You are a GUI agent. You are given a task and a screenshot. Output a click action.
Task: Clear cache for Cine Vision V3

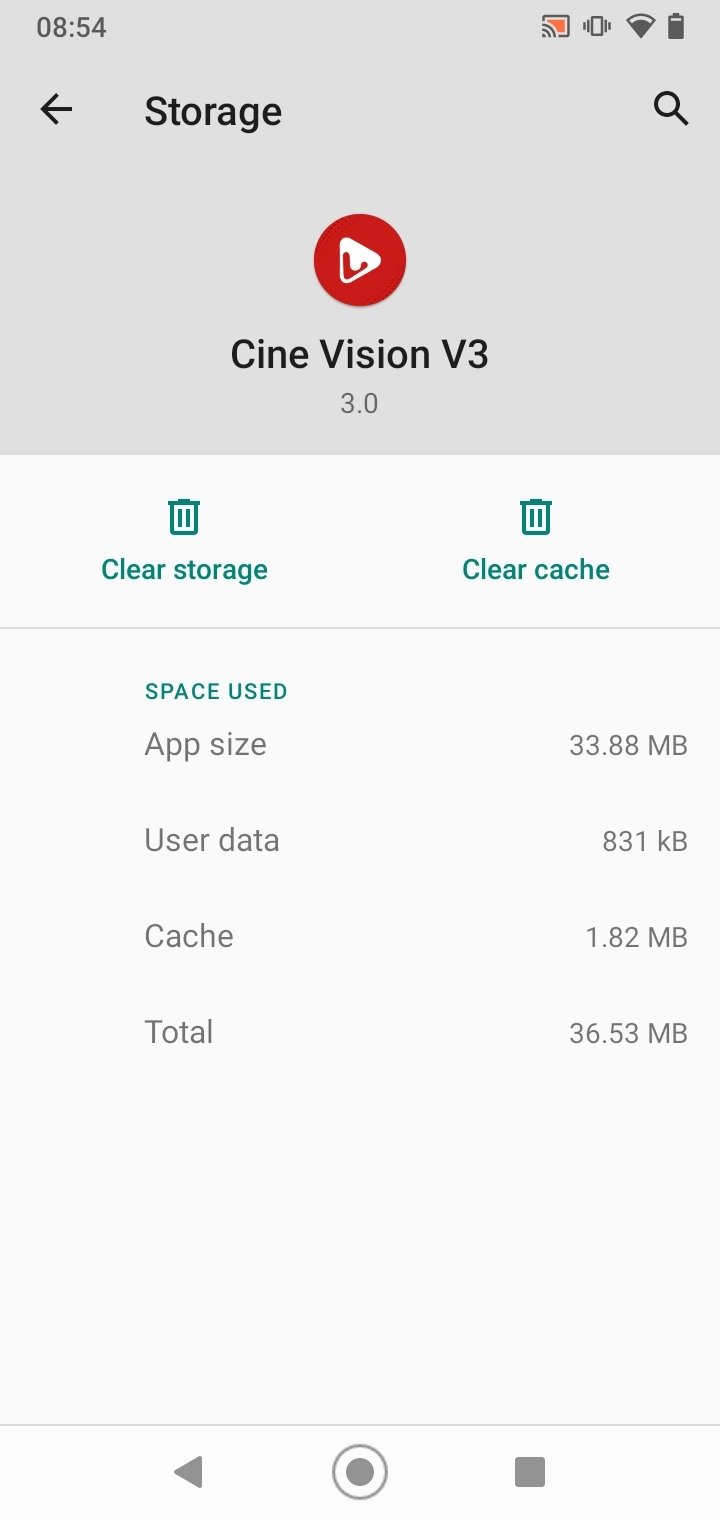[x=536, y=541]
